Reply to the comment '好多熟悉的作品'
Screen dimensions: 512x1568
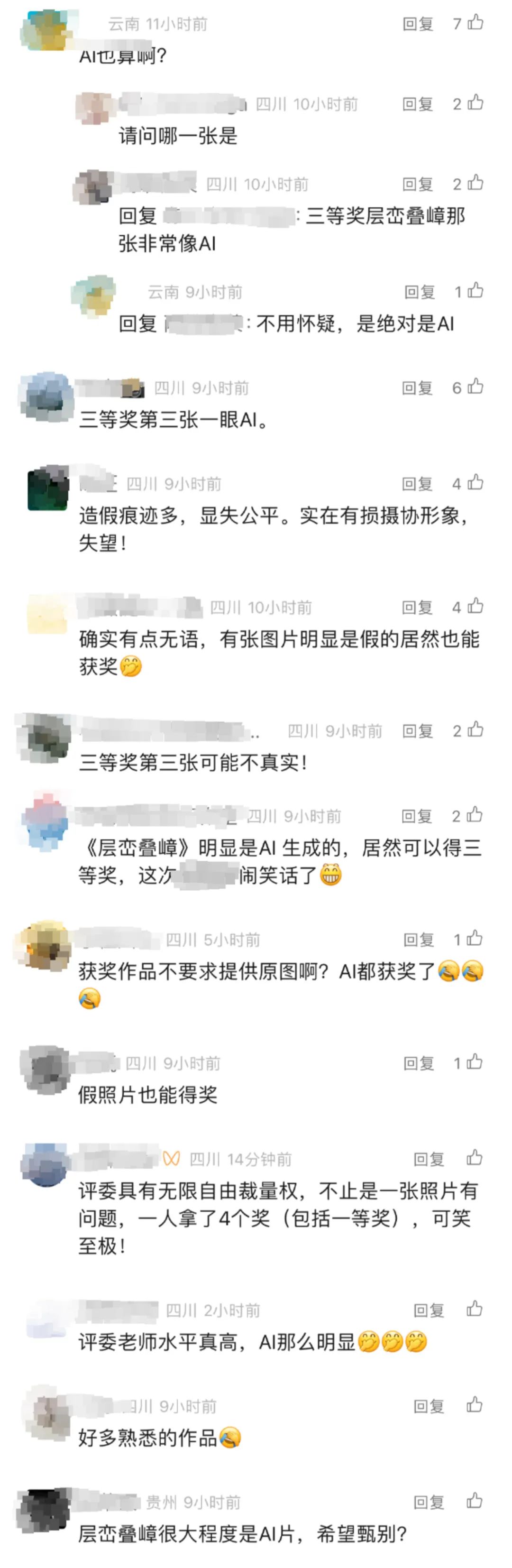point(428,1406)
